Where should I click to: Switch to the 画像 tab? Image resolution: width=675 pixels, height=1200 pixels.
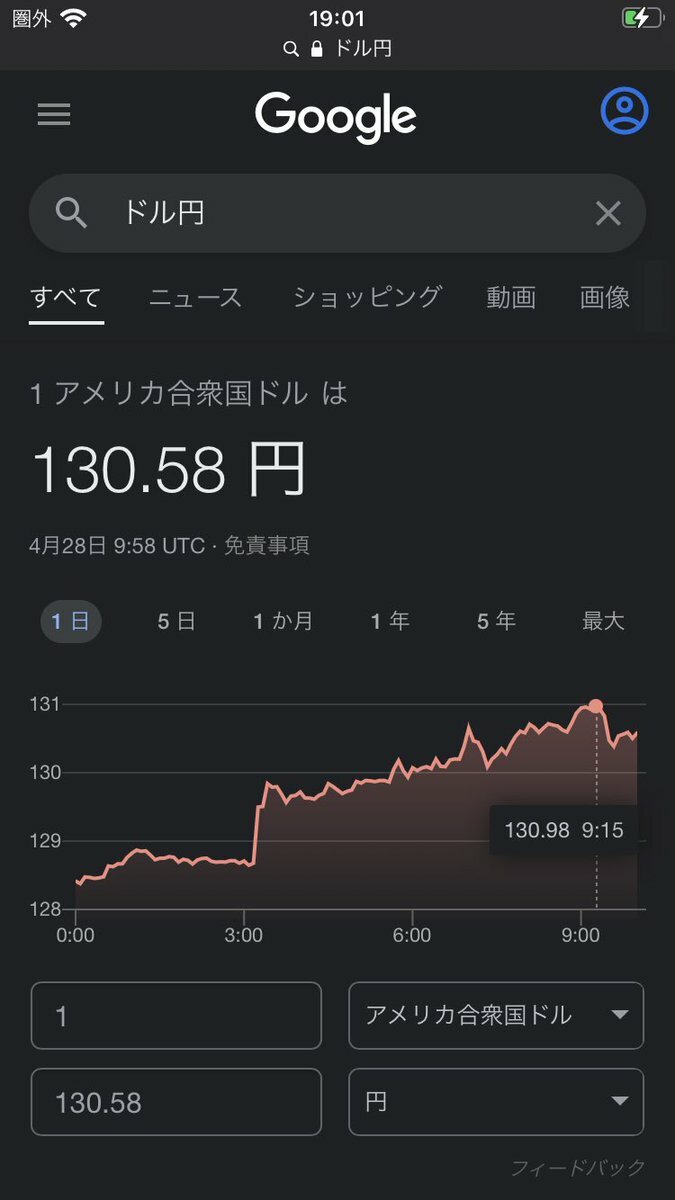[x=605, y=297]
